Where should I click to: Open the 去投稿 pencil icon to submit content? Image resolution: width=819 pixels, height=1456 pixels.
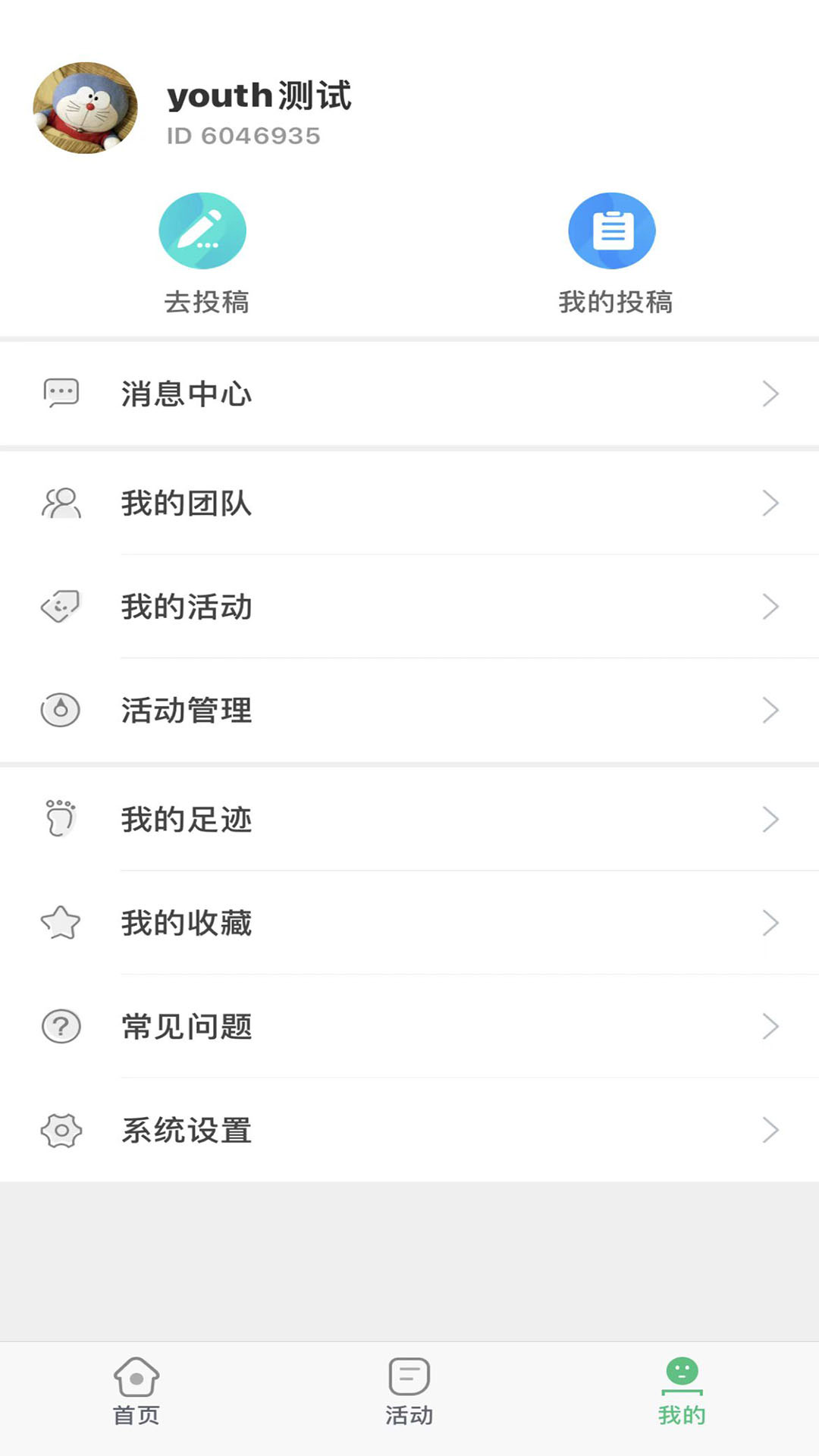(202, 231)
